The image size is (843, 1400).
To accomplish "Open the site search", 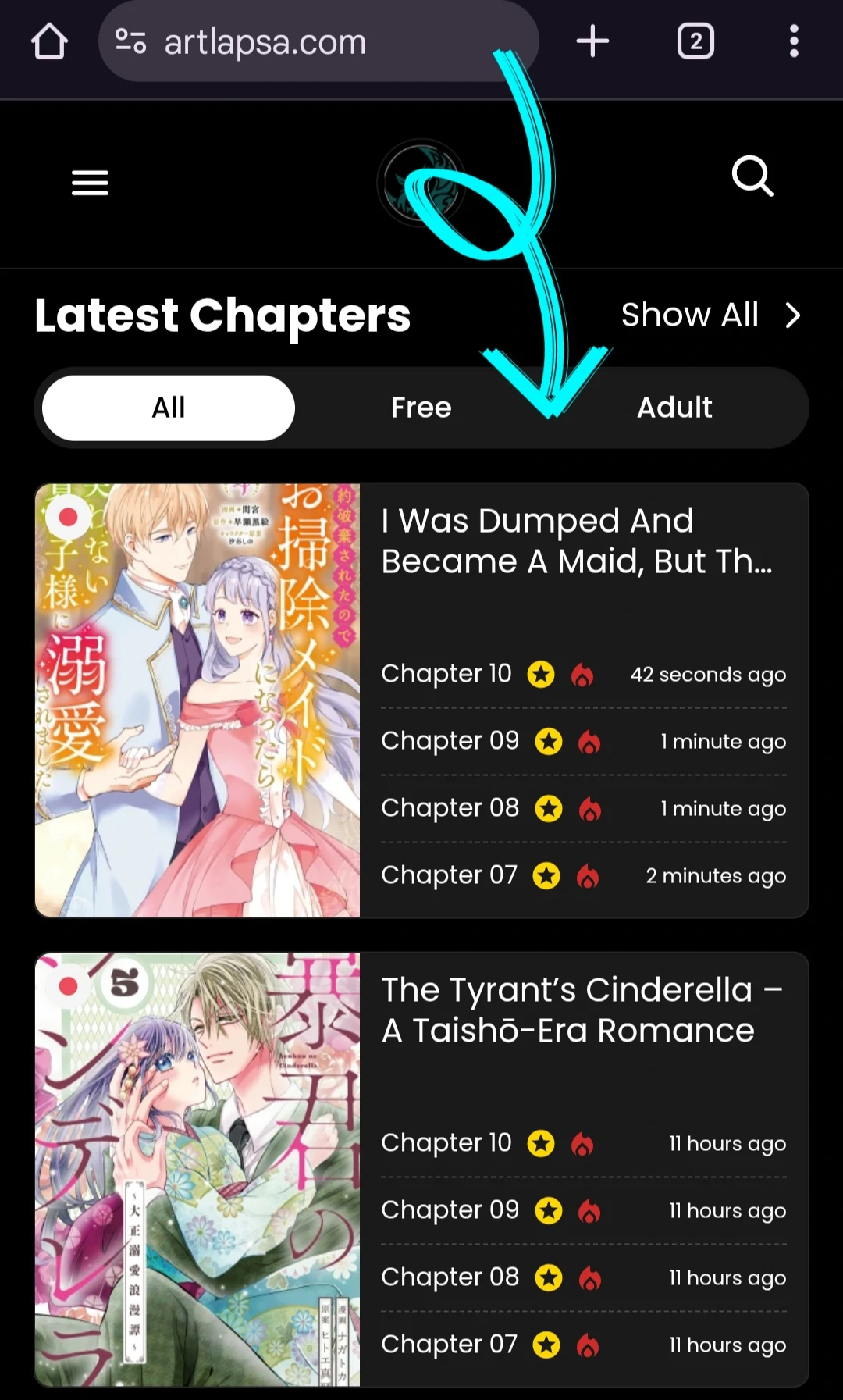I will [752, 176].
